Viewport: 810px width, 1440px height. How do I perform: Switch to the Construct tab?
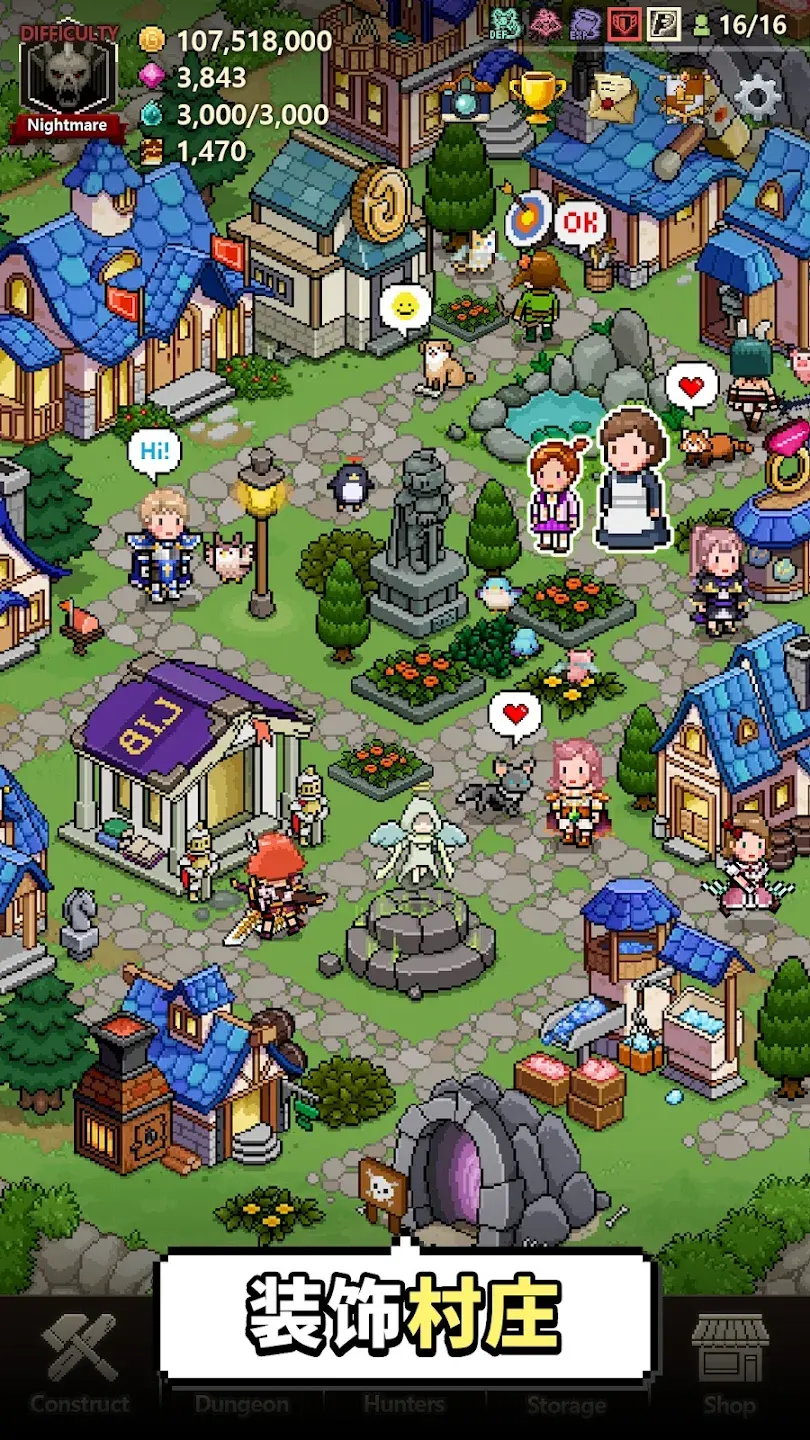pos(80,1367)
